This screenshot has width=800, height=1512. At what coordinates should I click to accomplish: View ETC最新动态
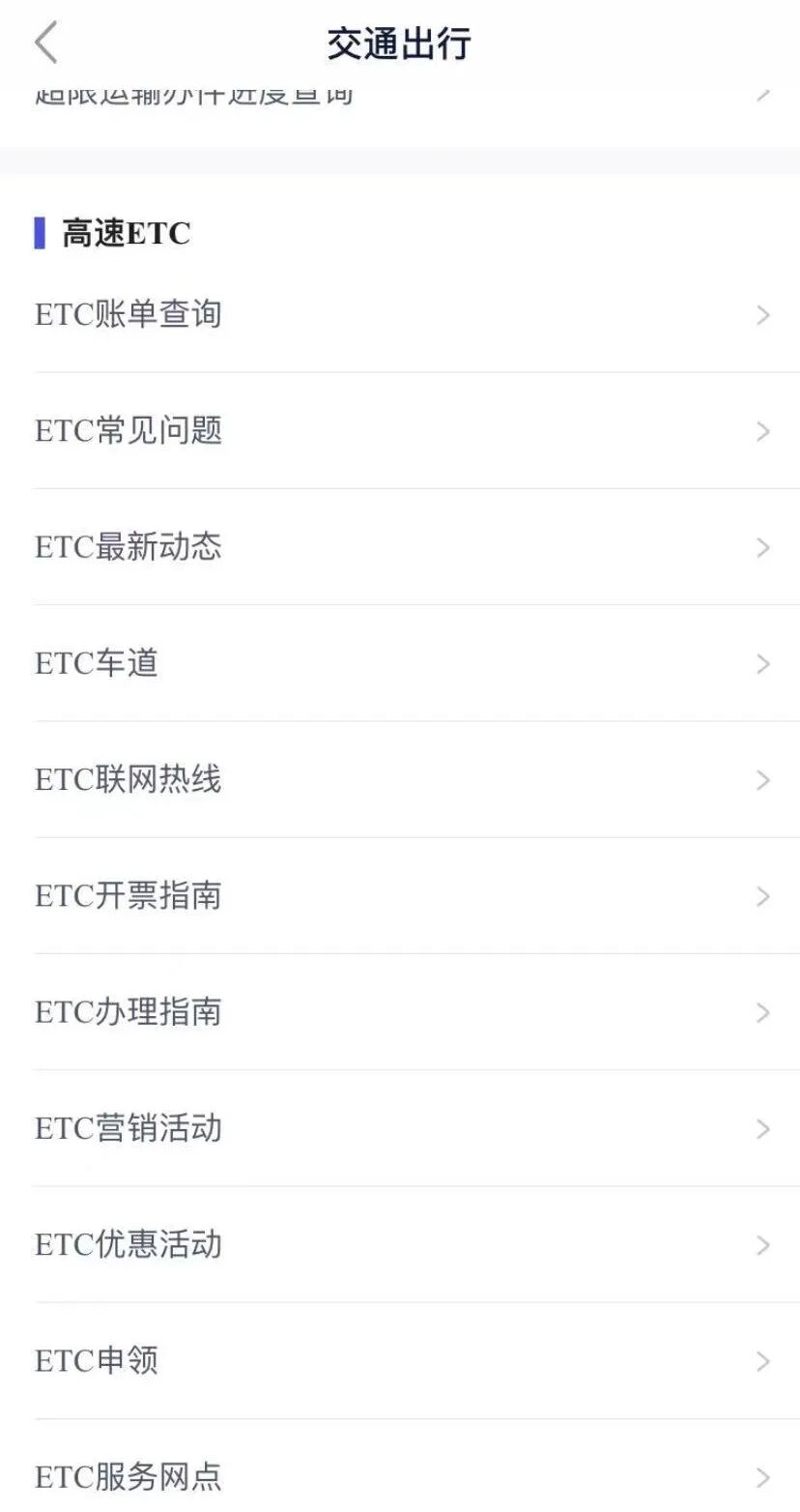(129, 547)
